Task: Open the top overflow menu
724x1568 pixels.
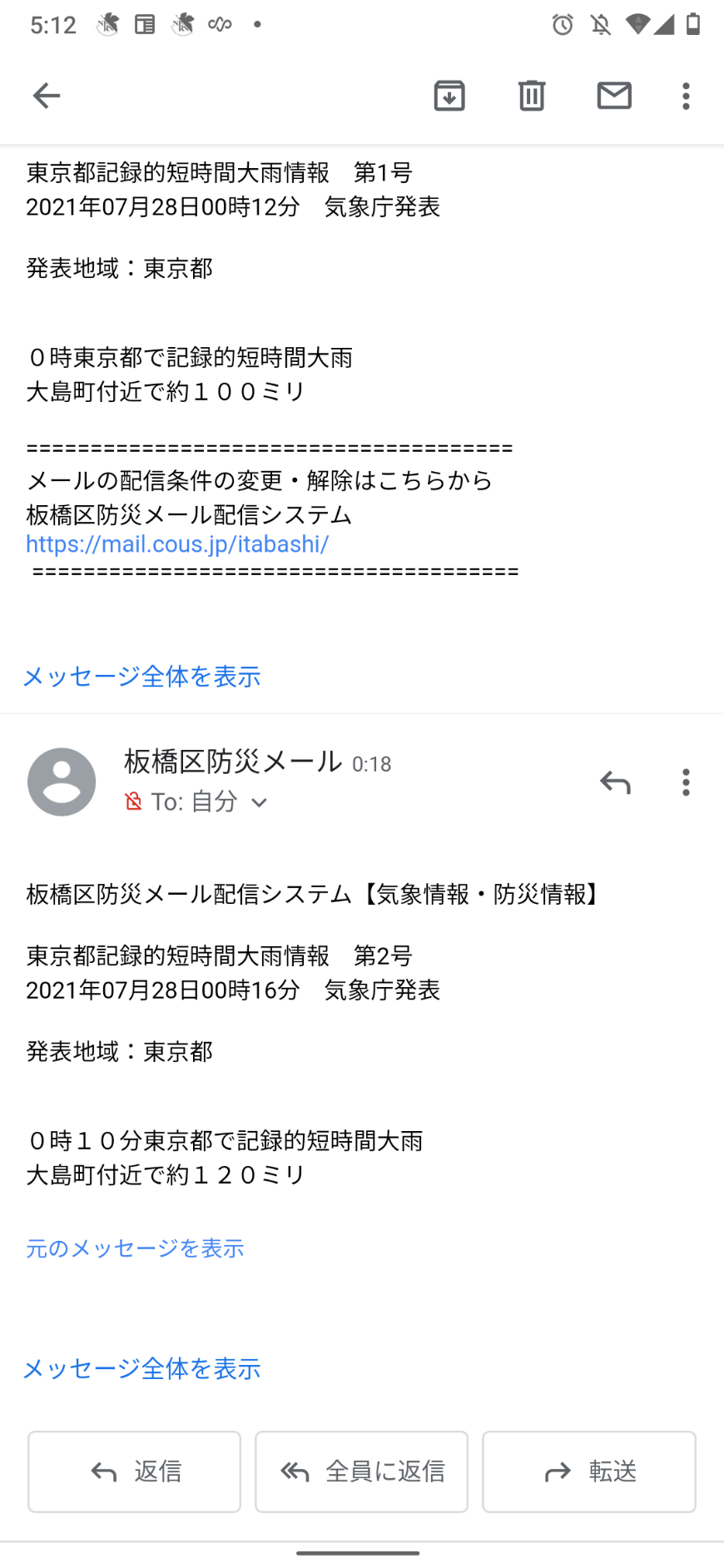Action: (x=686, y=96)
